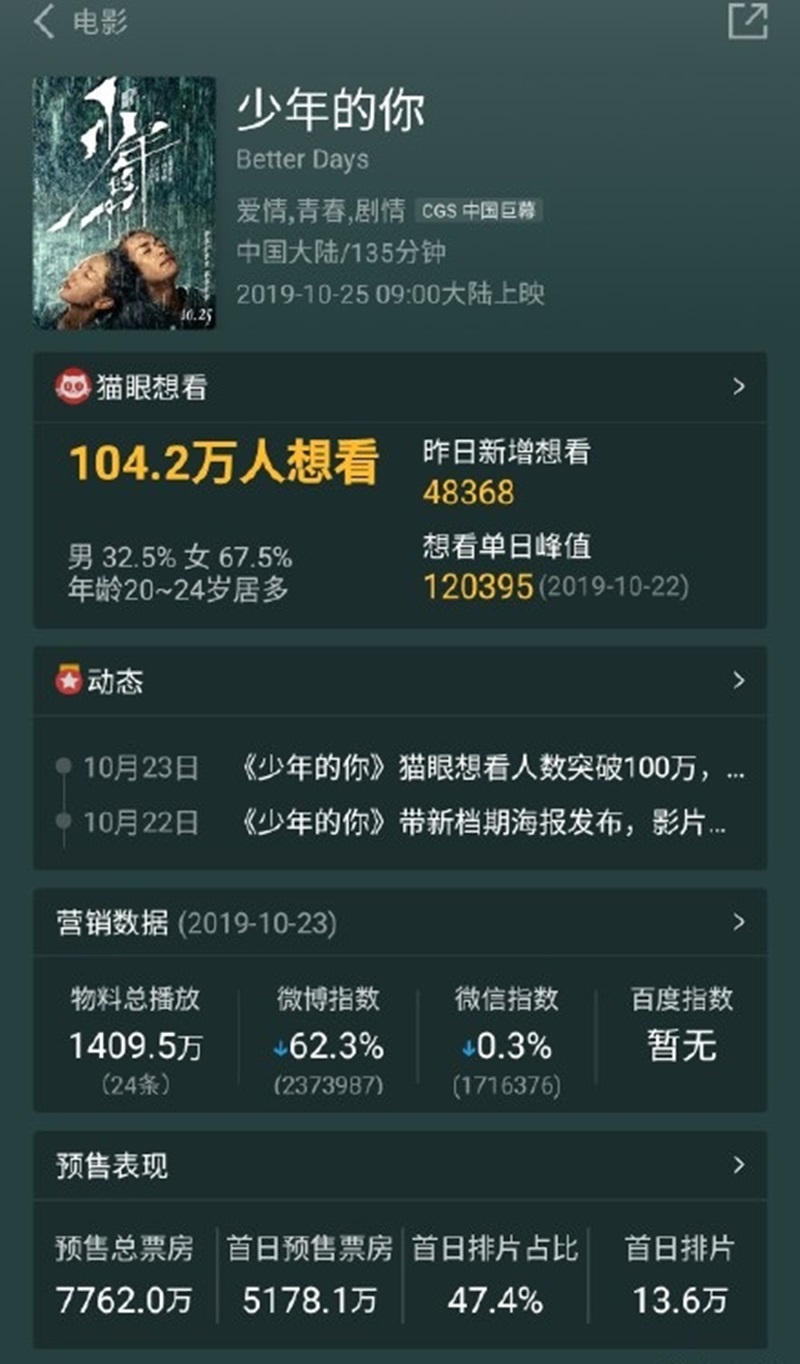Expand the 猫眼想看 section

(x=739, y=386)
